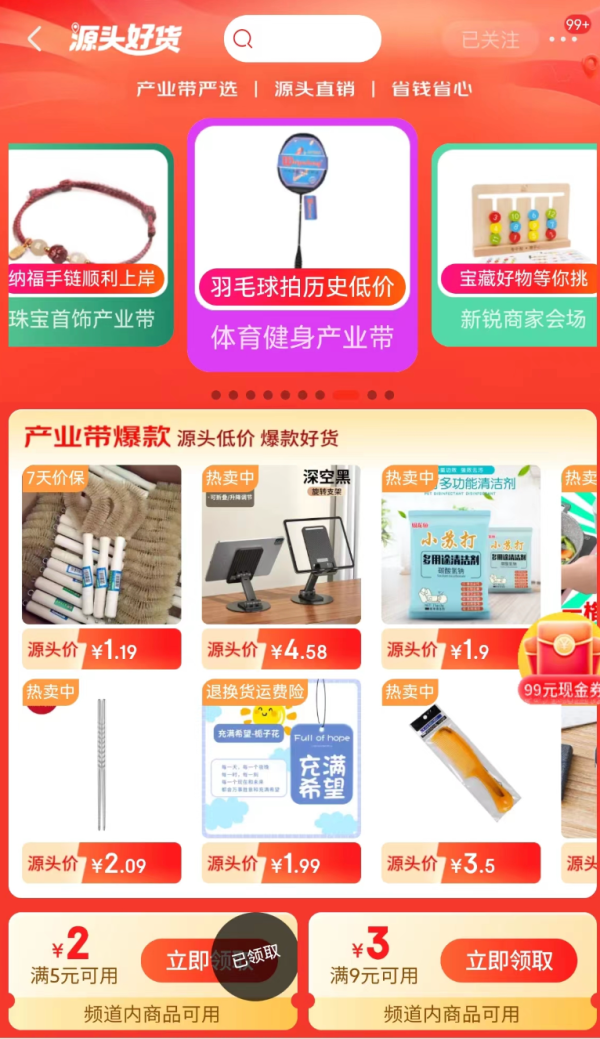The width and height of the screenshot is (600, 1039).
Task: Claim the ¥2 coupon for orders over 5元
Action: click(210, 961)
